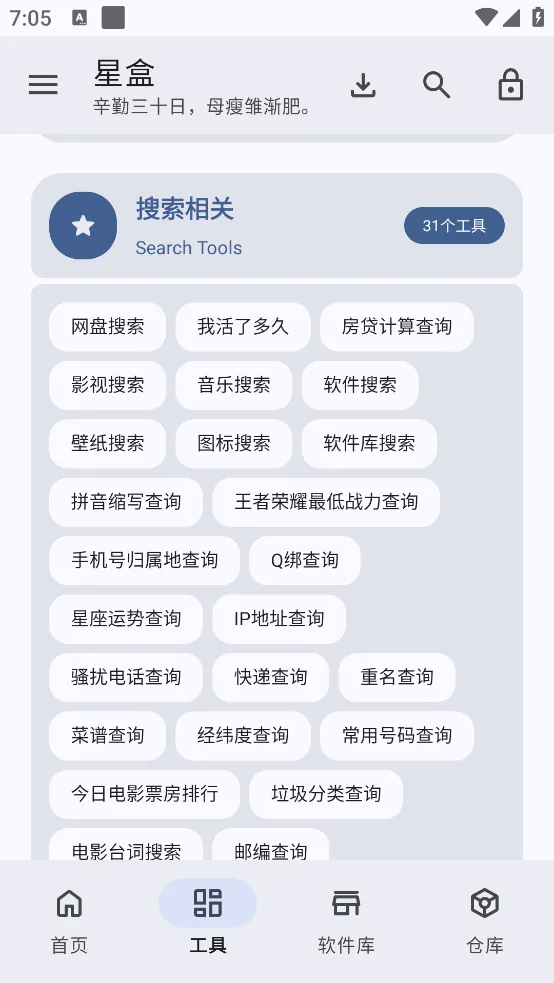Open 经纬度查询

click(x=243, y=735)
